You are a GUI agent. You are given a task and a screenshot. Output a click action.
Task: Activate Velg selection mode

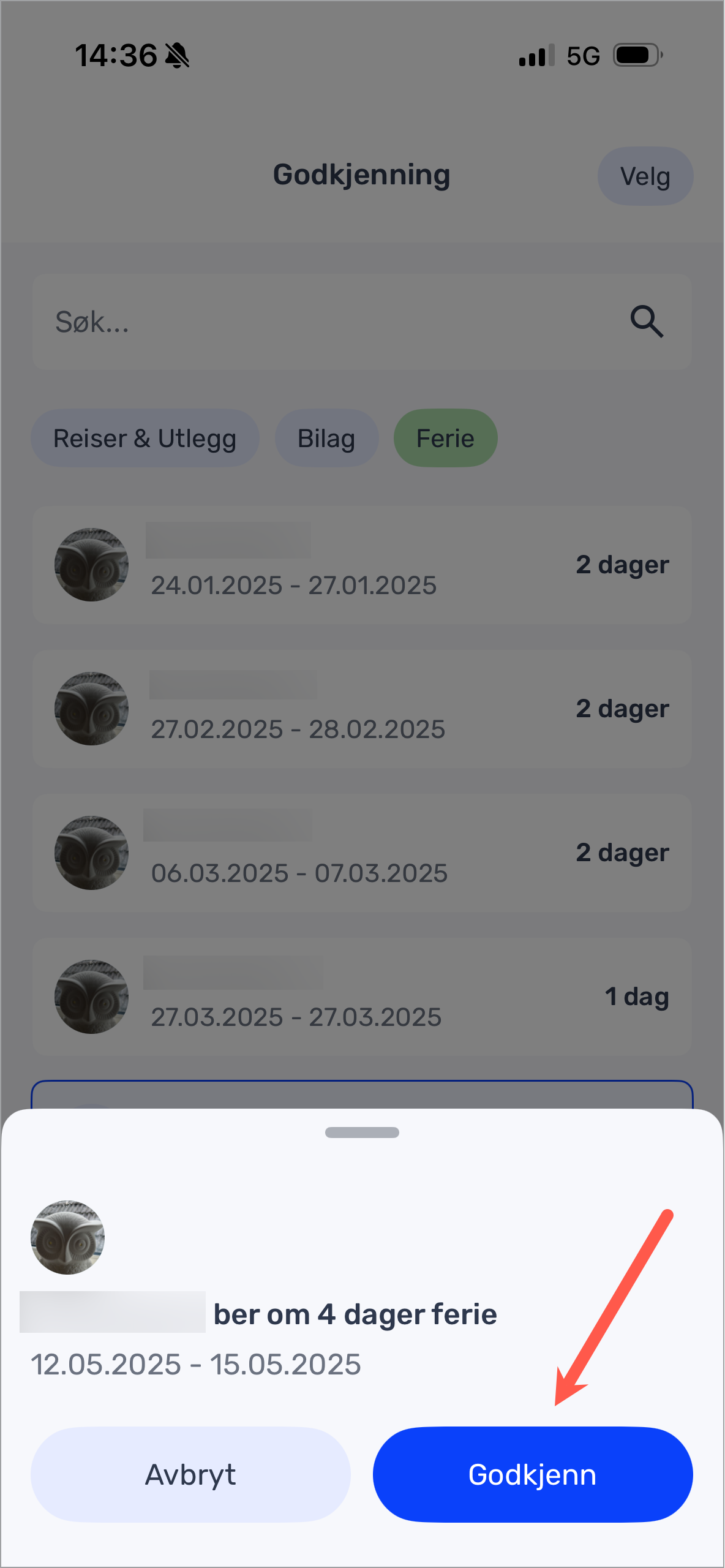tap(645, 176)
